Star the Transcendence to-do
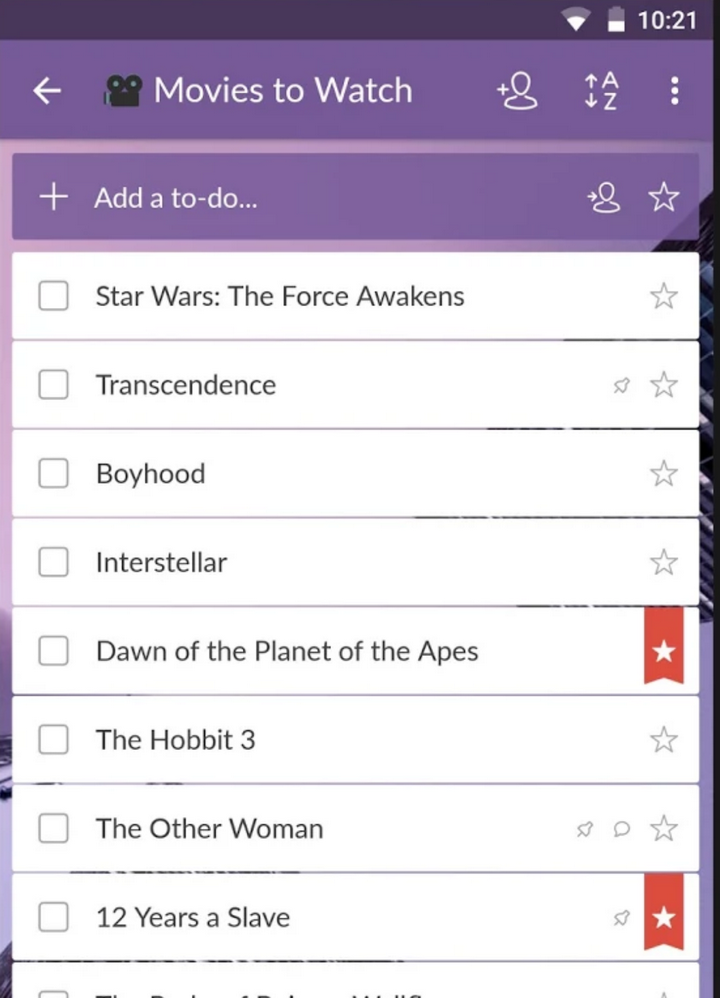This screenshot has height=998, width=720. (664, 385)
